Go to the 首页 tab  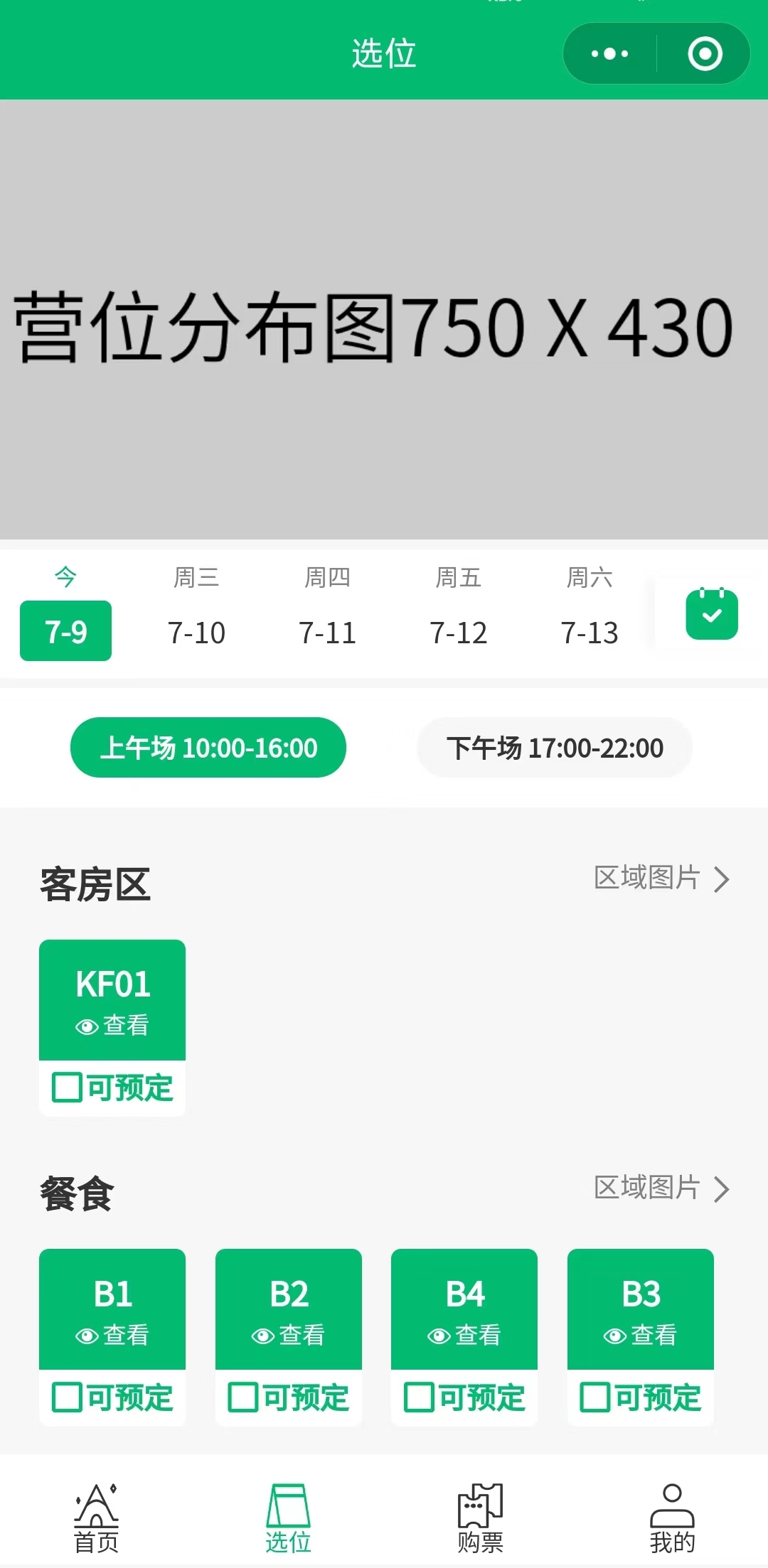click(x=96, y=1518)
